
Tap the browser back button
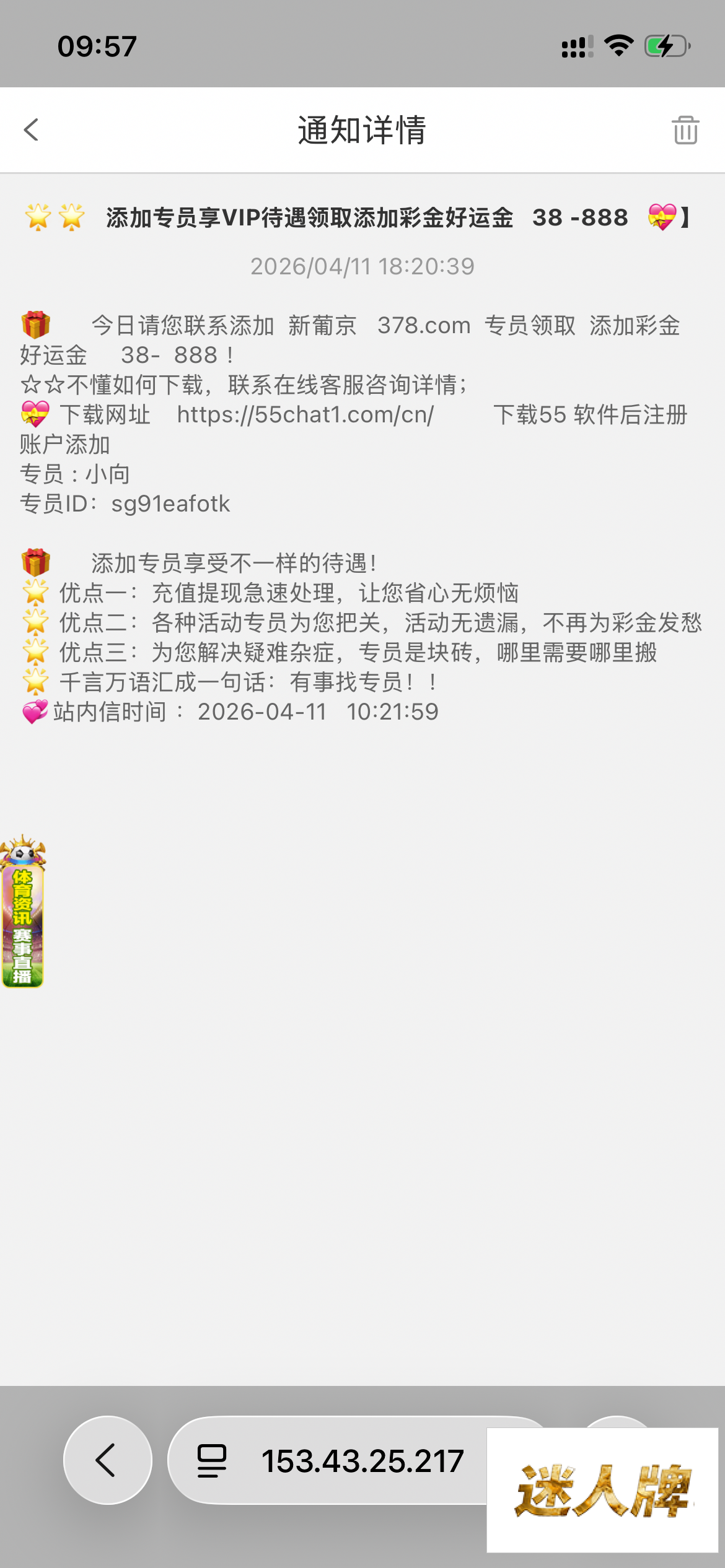point(107,1460)
